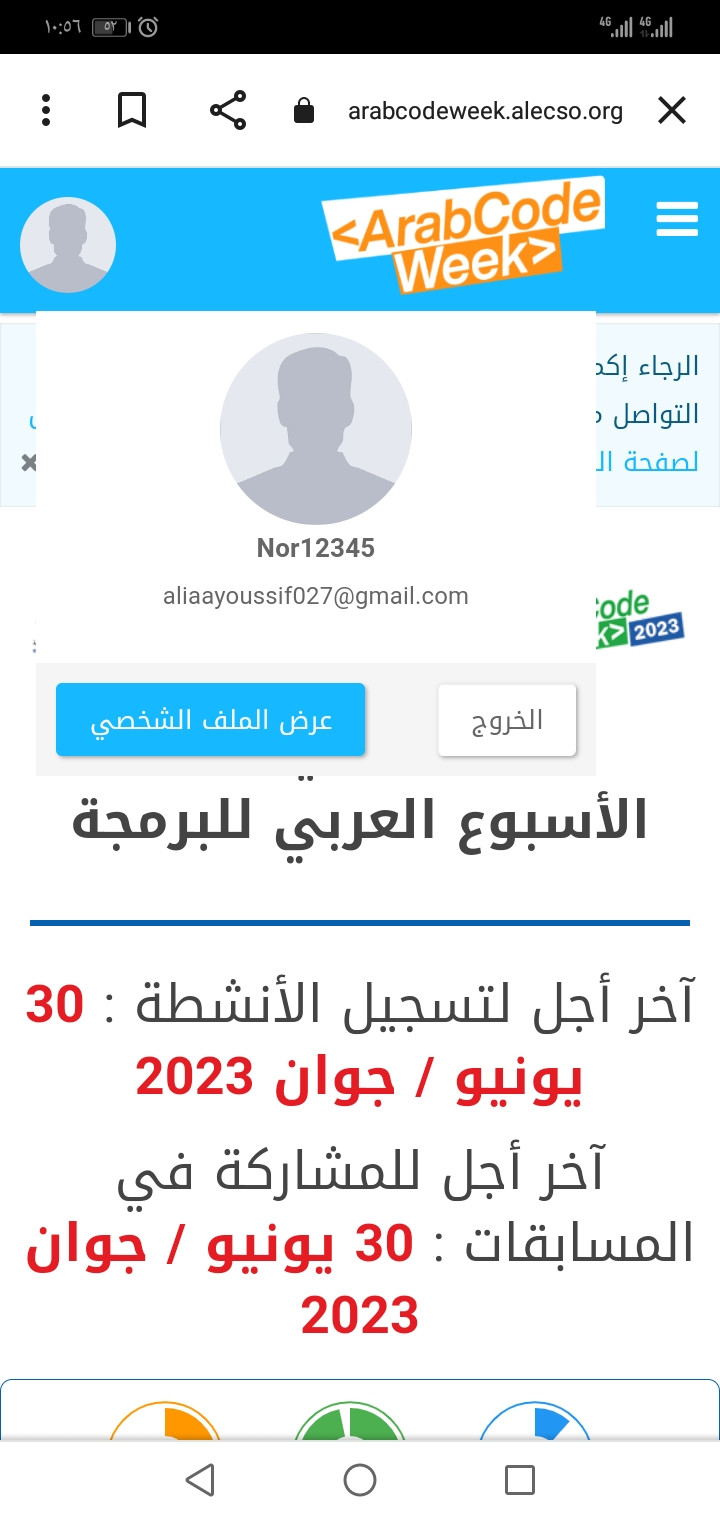Go to the phone home screen
Image resolution: width=720 pixels, height=1520 pixels.
pyautogui.click(x=360, y=1479)
